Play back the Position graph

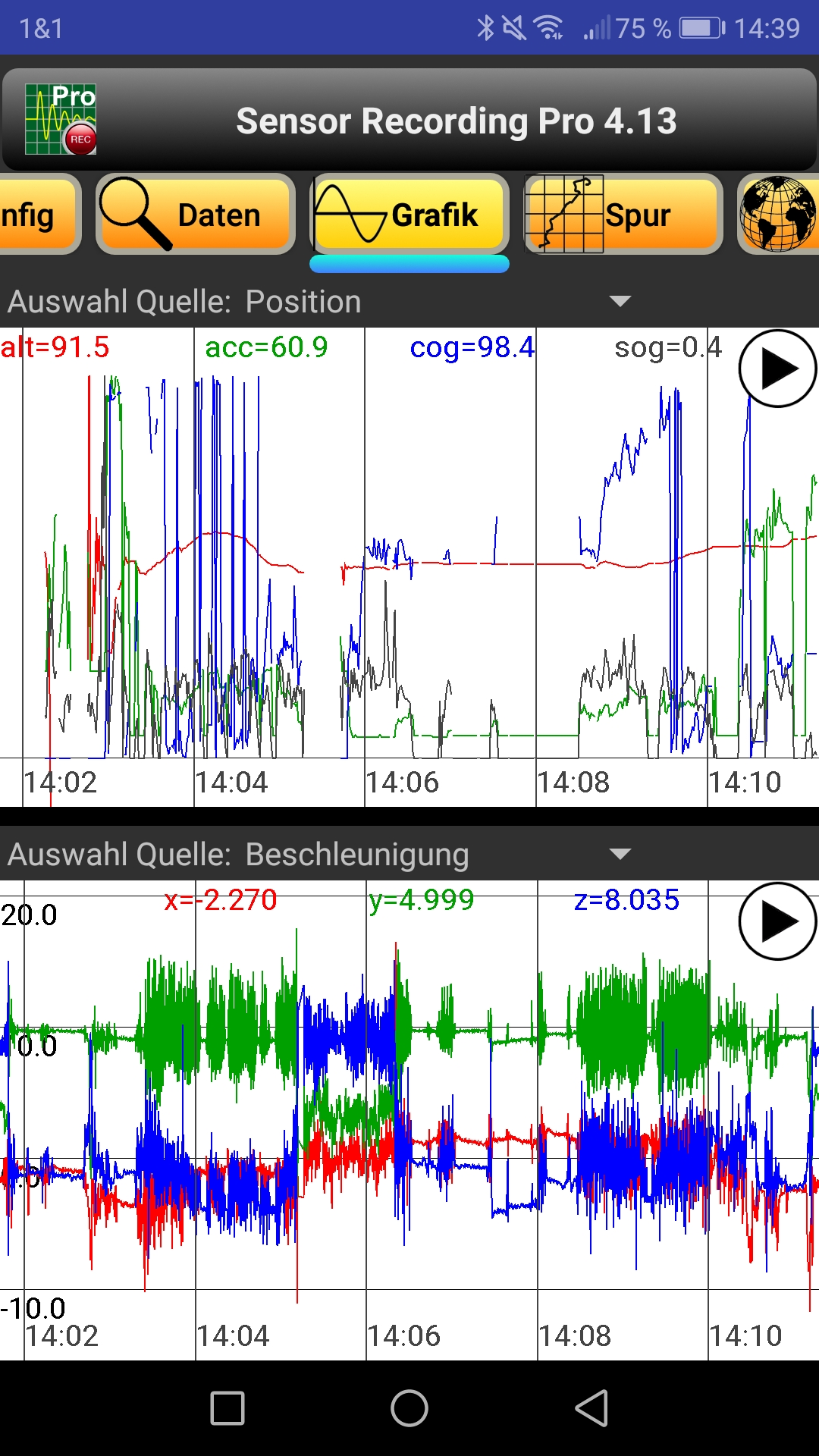click(x=776, y=369)
